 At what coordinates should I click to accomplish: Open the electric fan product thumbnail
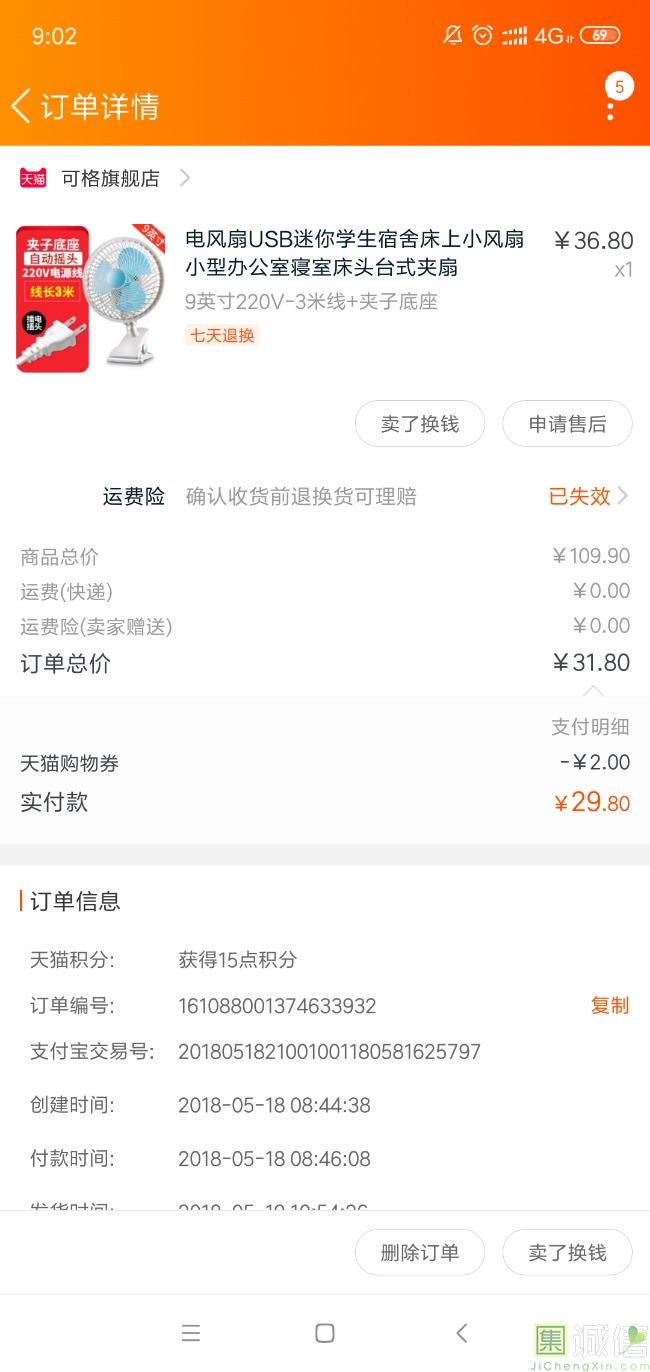click(90, 297)
